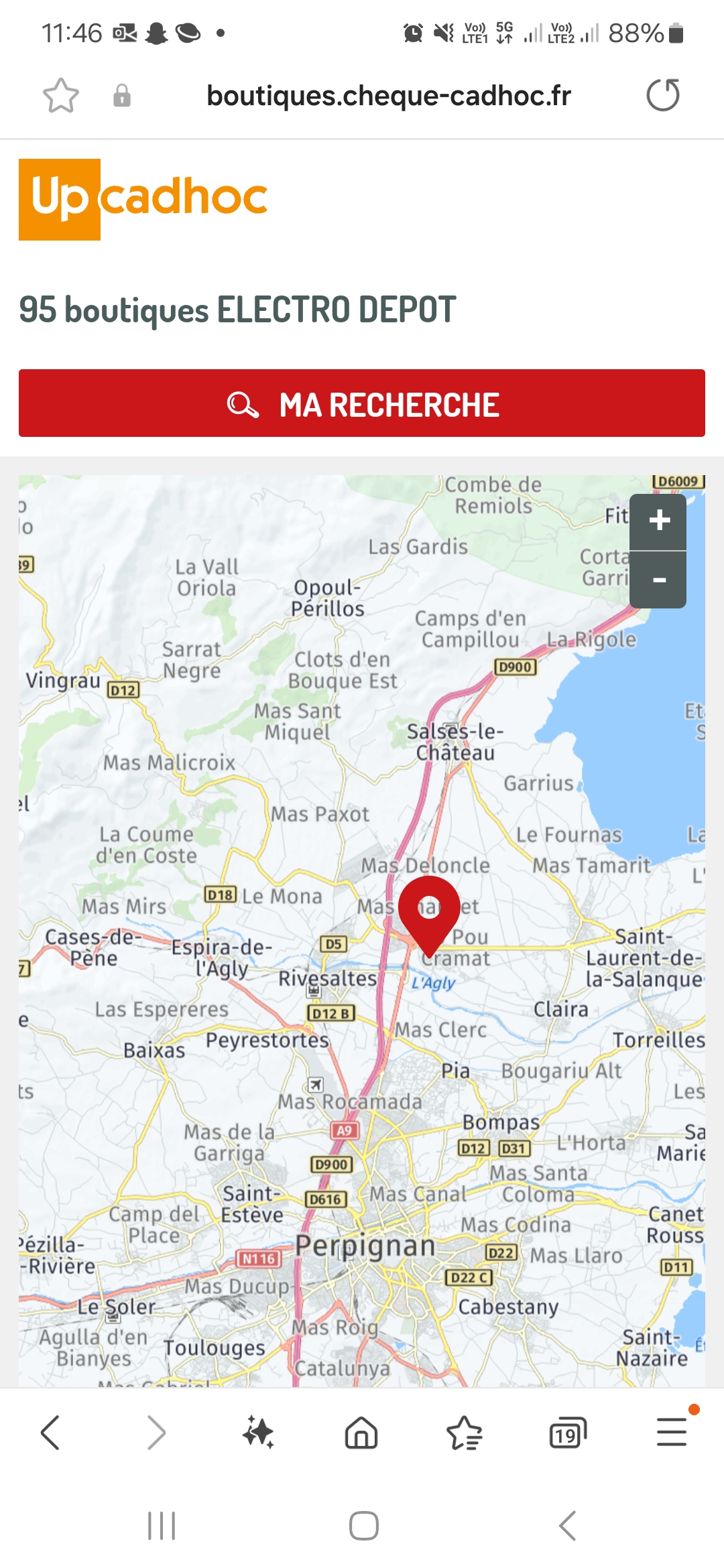The image size is (724, 1568).
Task: Reload the current page
Action: (x=662, y=95)
